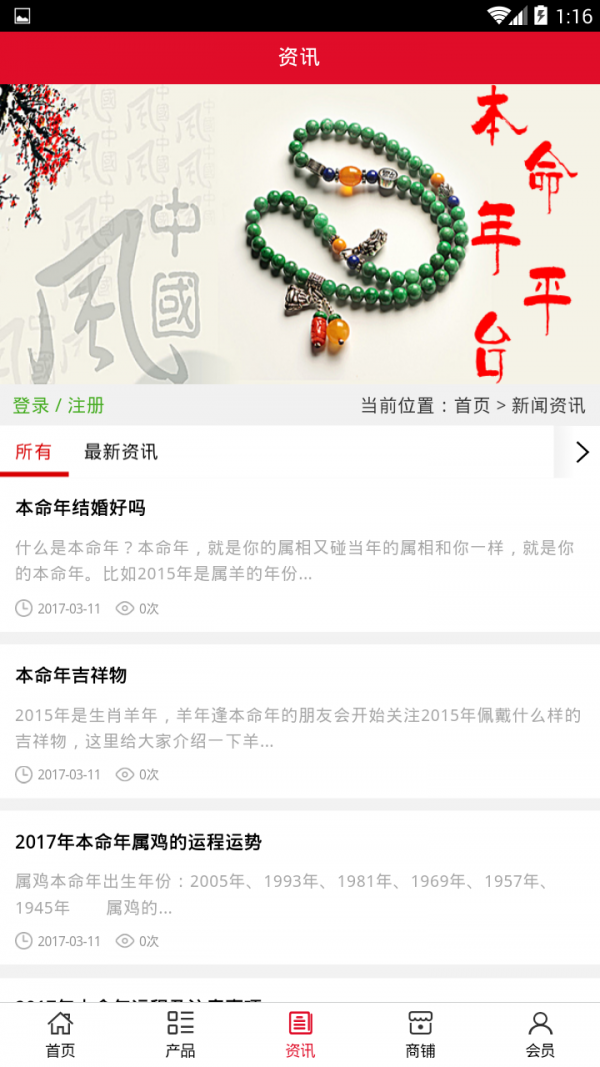This screenshot has width=600, height=1067.
Task: Select the 资讯 bottom tab
Action: point(300,1034)
